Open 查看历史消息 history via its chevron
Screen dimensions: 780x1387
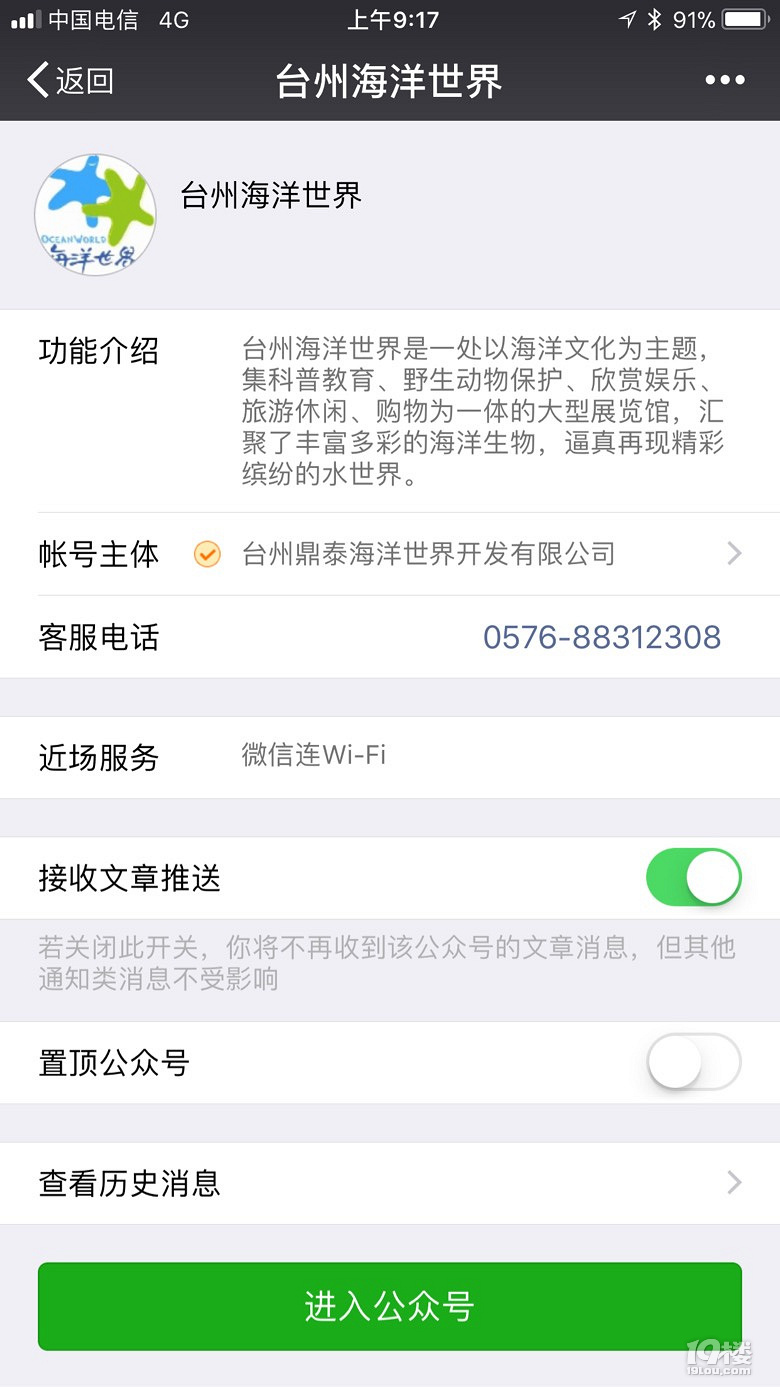[x=734, y=1184]
